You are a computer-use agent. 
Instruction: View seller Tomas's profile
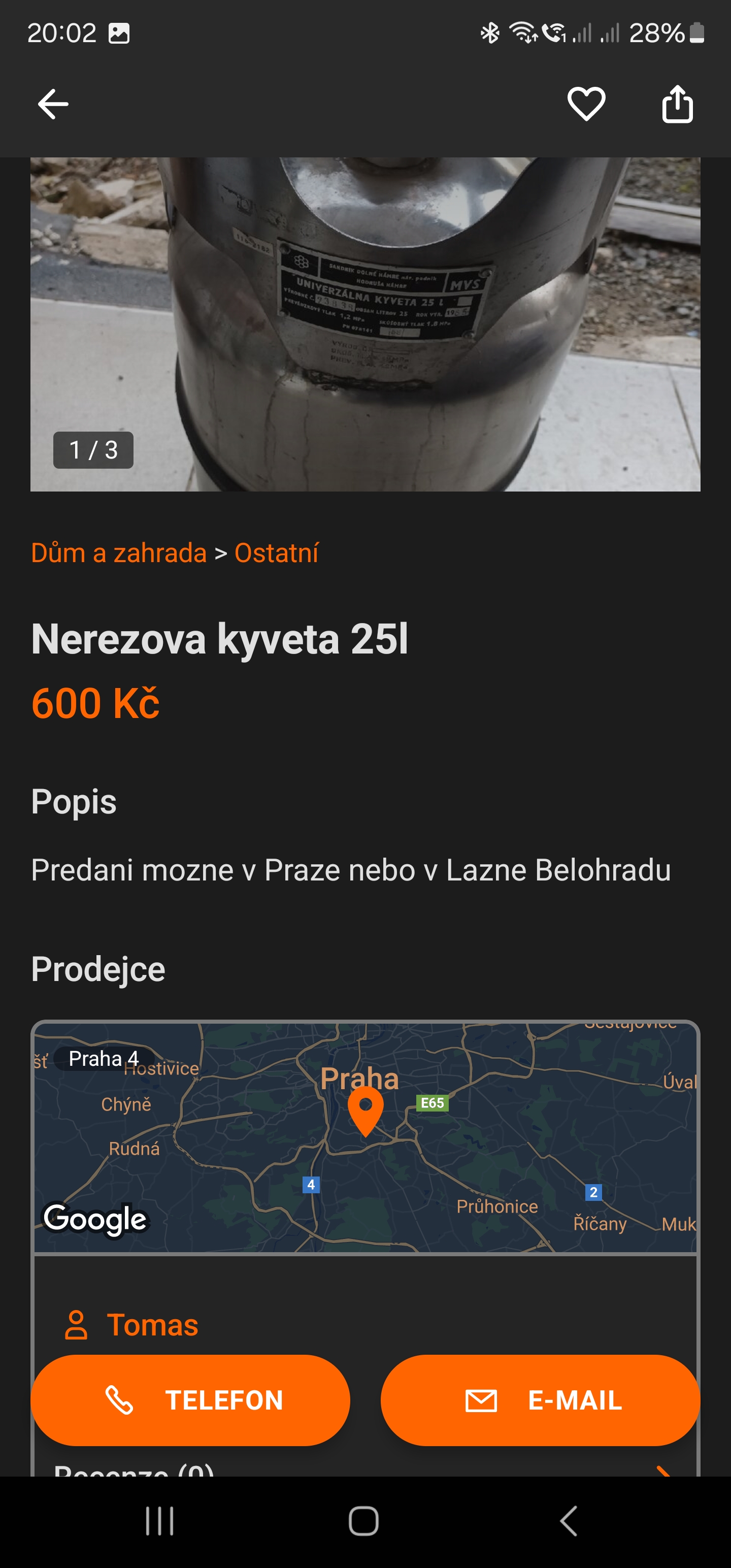point(152,1324)
